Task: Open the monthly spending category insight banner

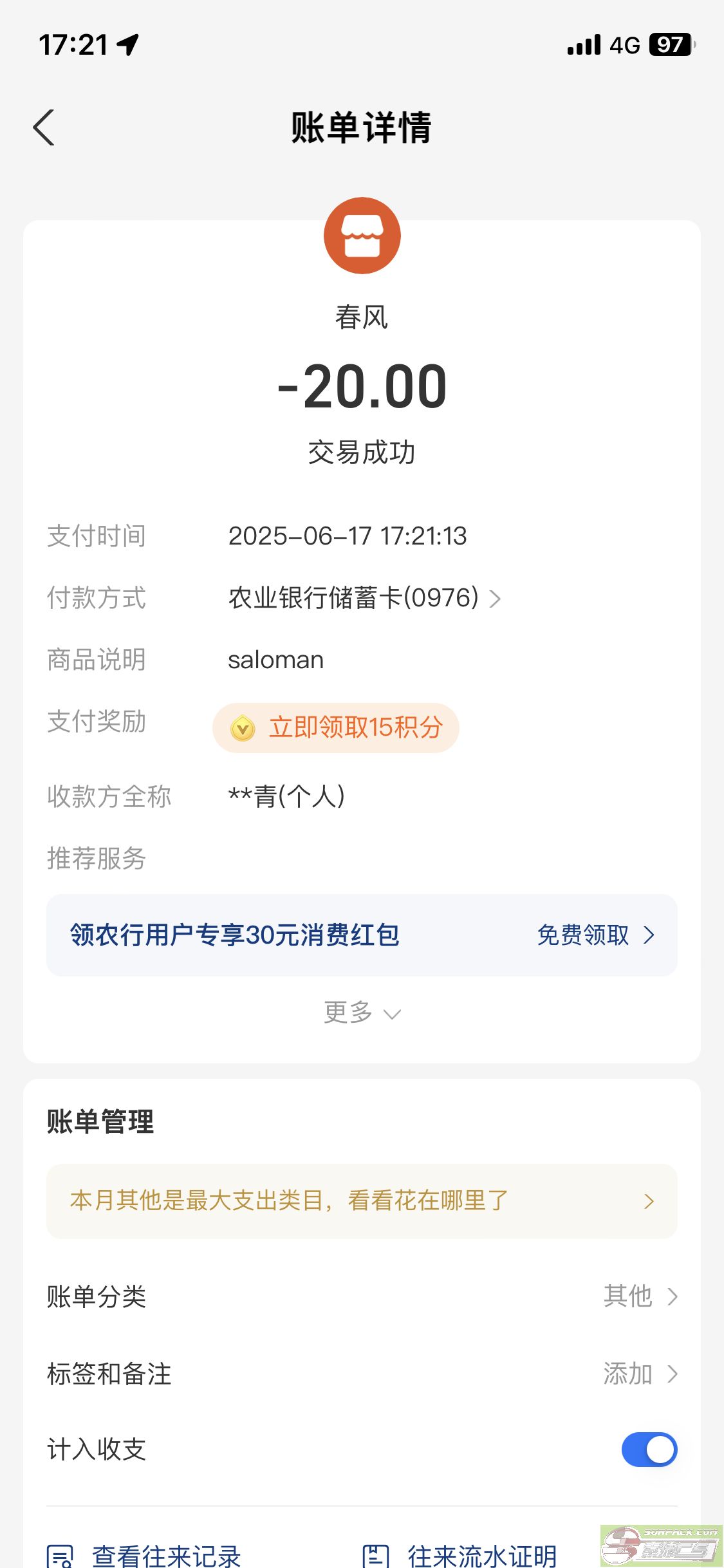Action: (x=362, y=1201)
